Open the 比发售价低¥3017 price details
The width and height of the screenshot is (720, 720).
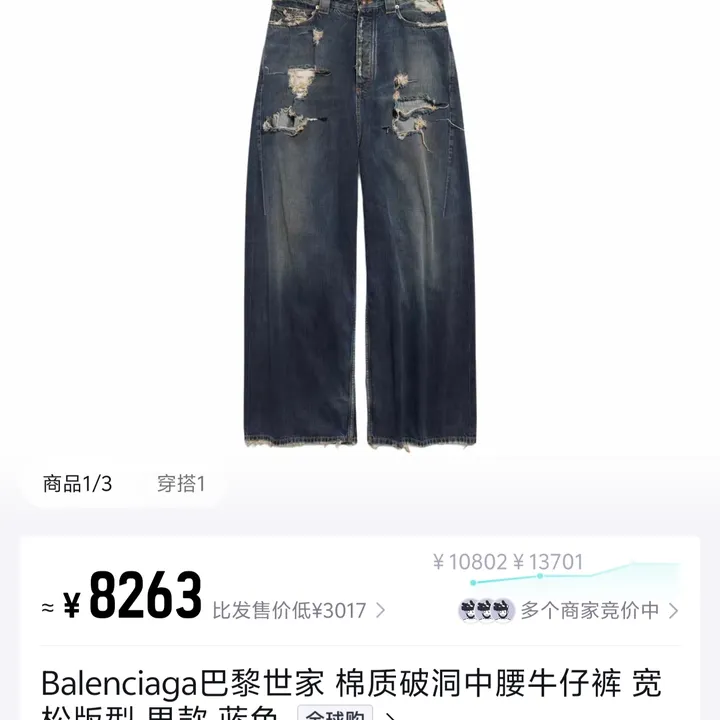[298, 609]
